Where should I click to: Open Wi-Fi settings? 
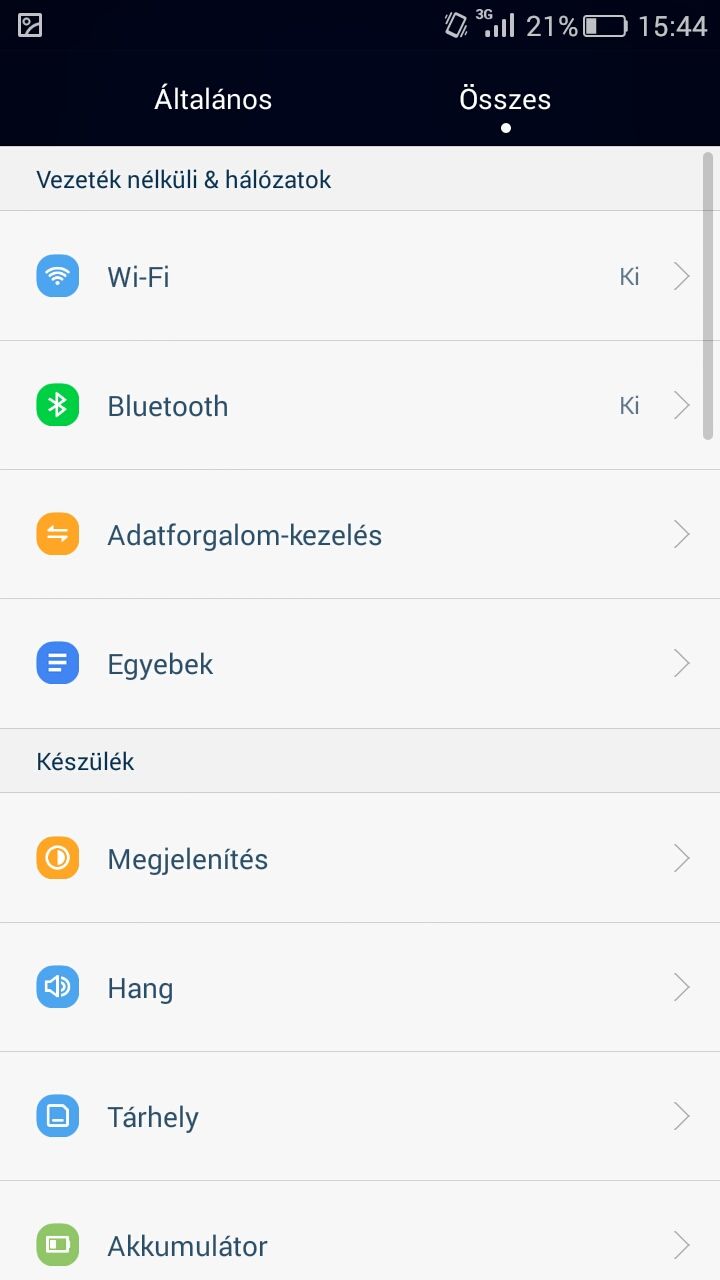(x=360, y=276)
